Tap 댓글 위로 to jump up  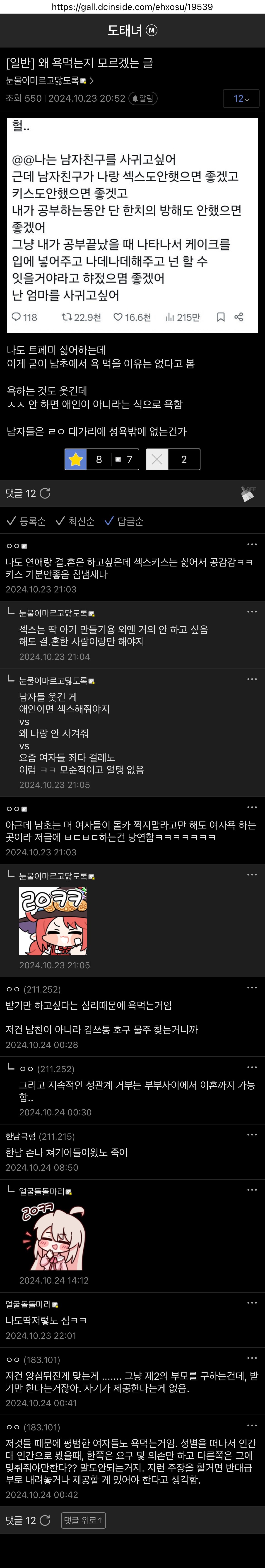coord(83,1520)
